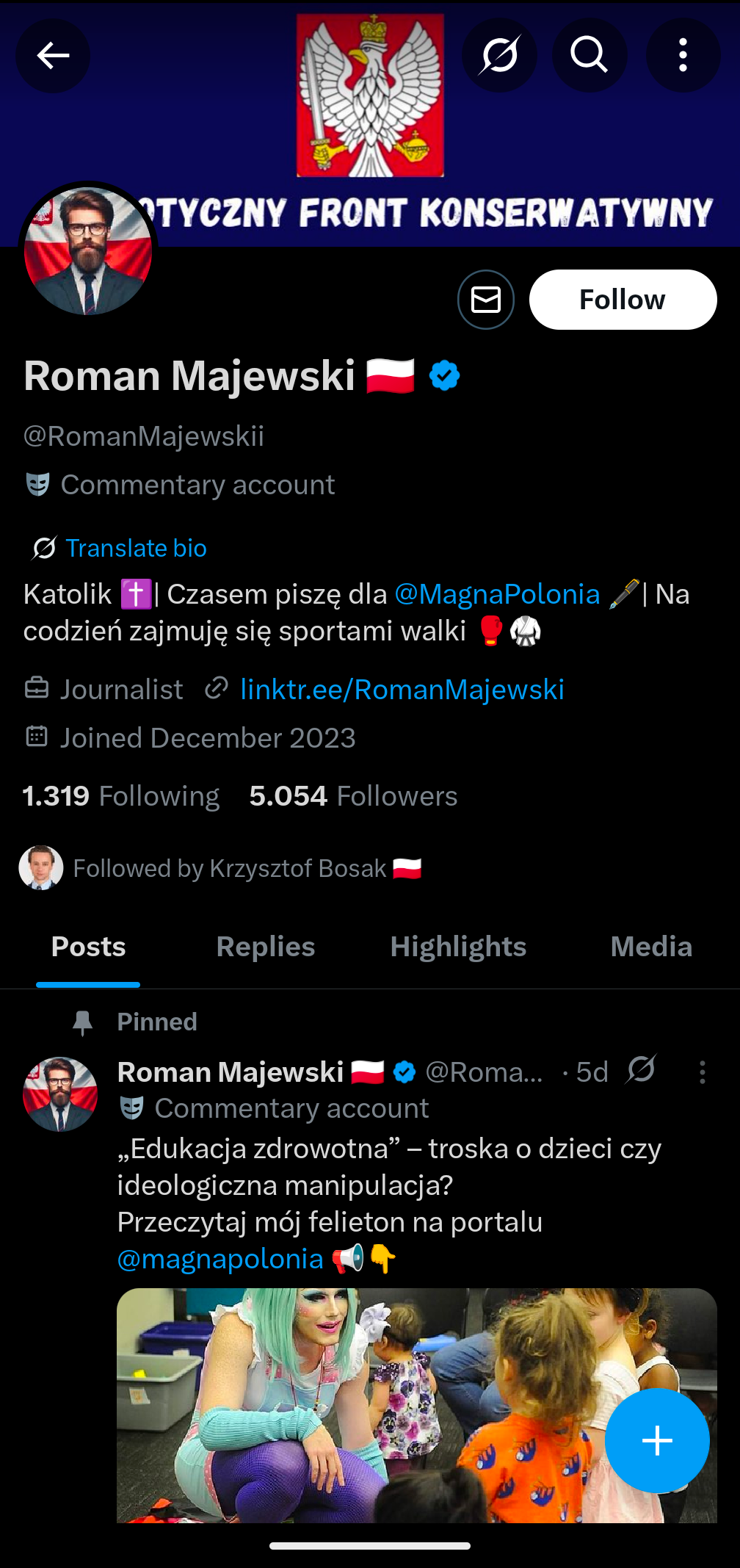Switch to the Replies tab

click(x=266, y=947)
